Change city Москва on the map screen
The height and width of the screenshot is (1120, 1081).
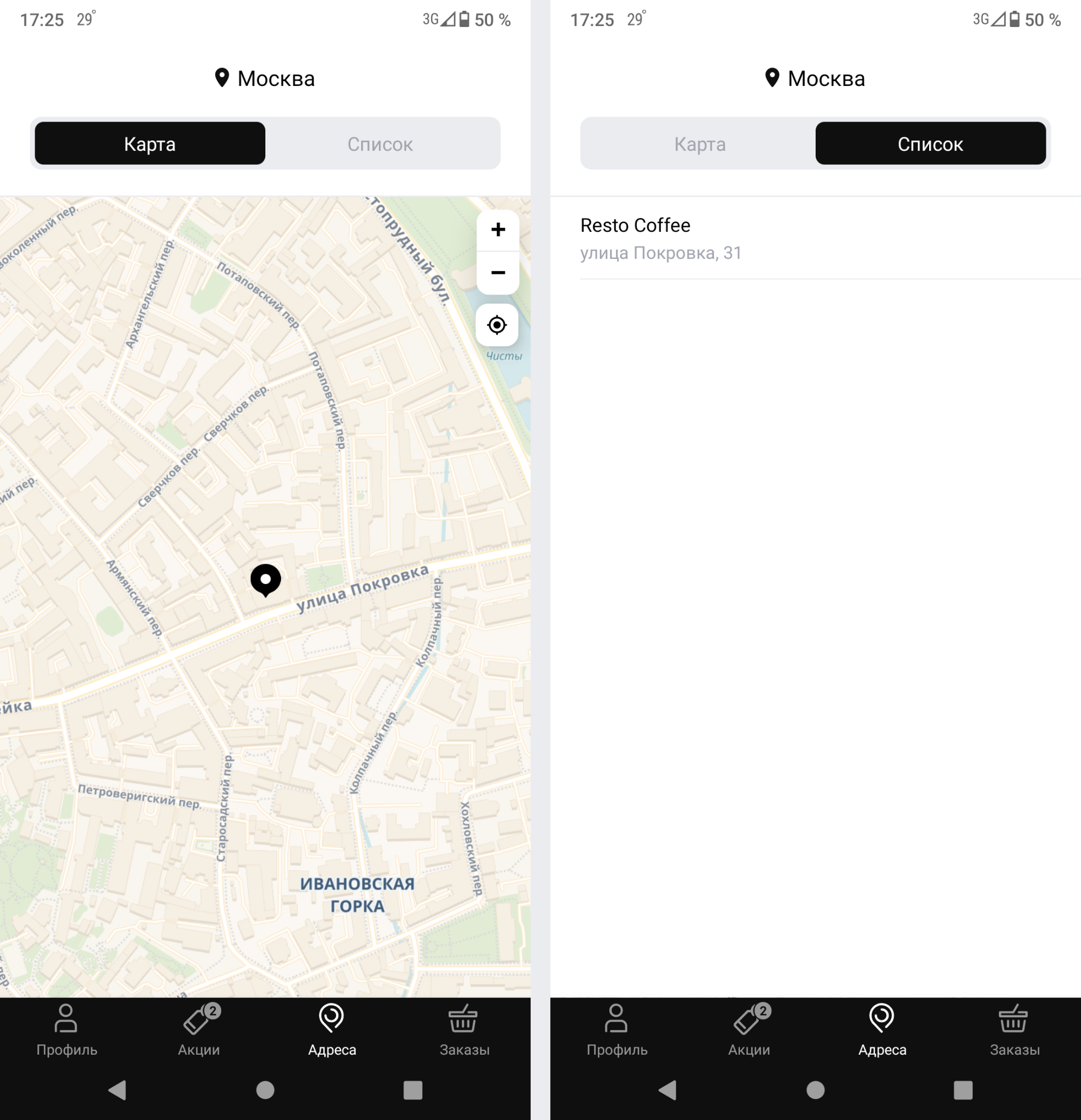pyautogui.click(x=265, y=78)
